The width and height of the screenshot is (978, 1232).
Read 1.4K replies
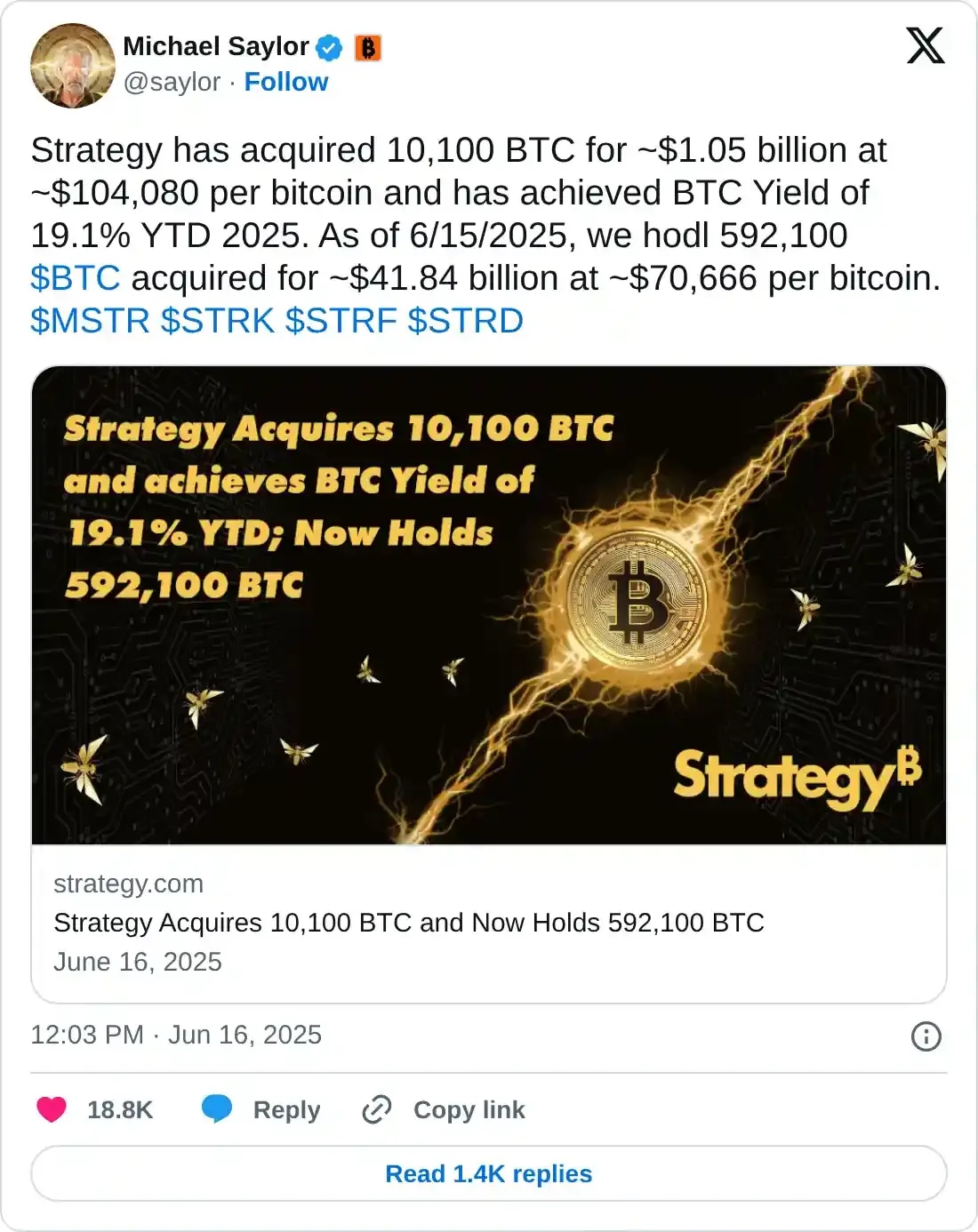click(x=489, y=1173)
